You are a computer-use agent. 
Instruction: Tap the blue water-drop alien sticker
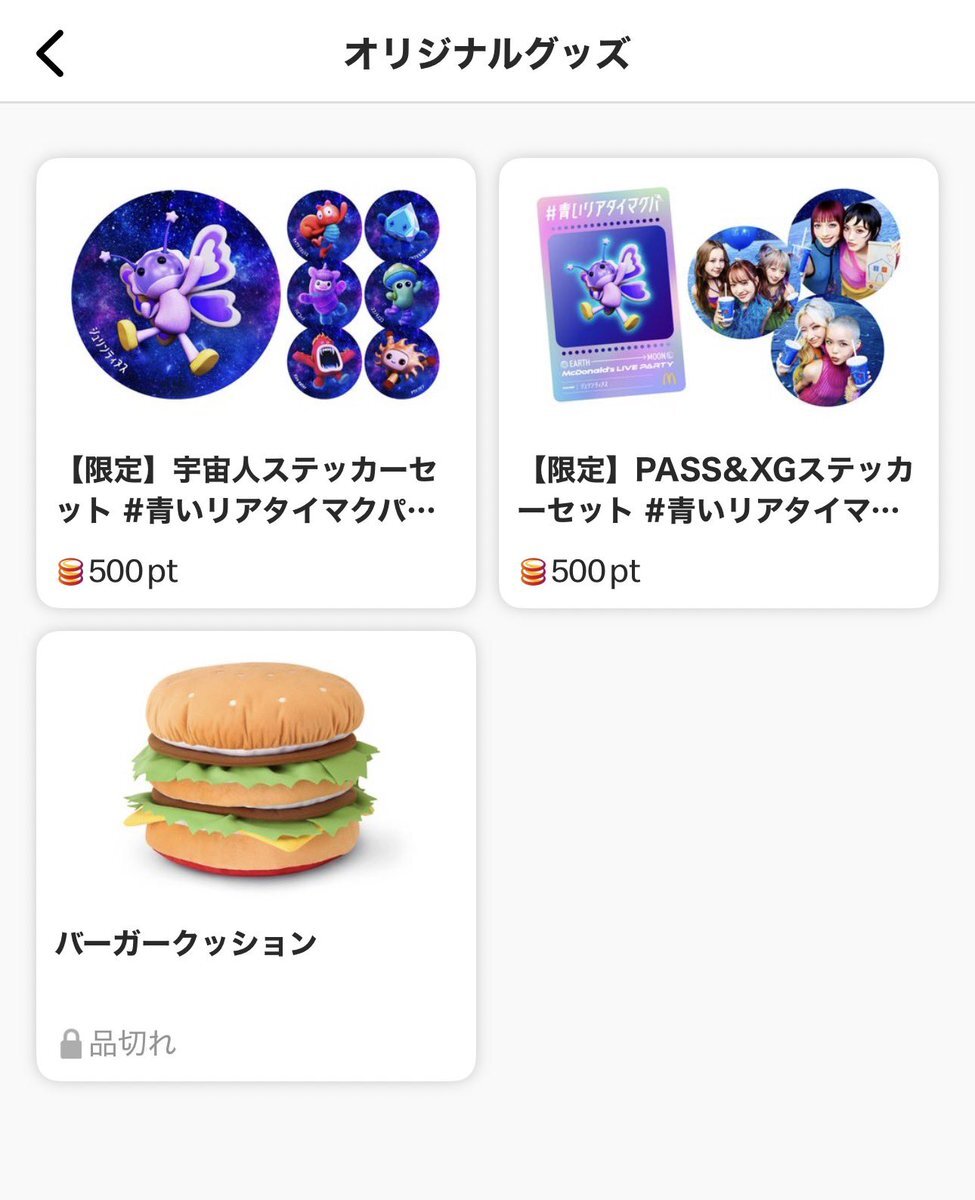[x=403, y=225]
